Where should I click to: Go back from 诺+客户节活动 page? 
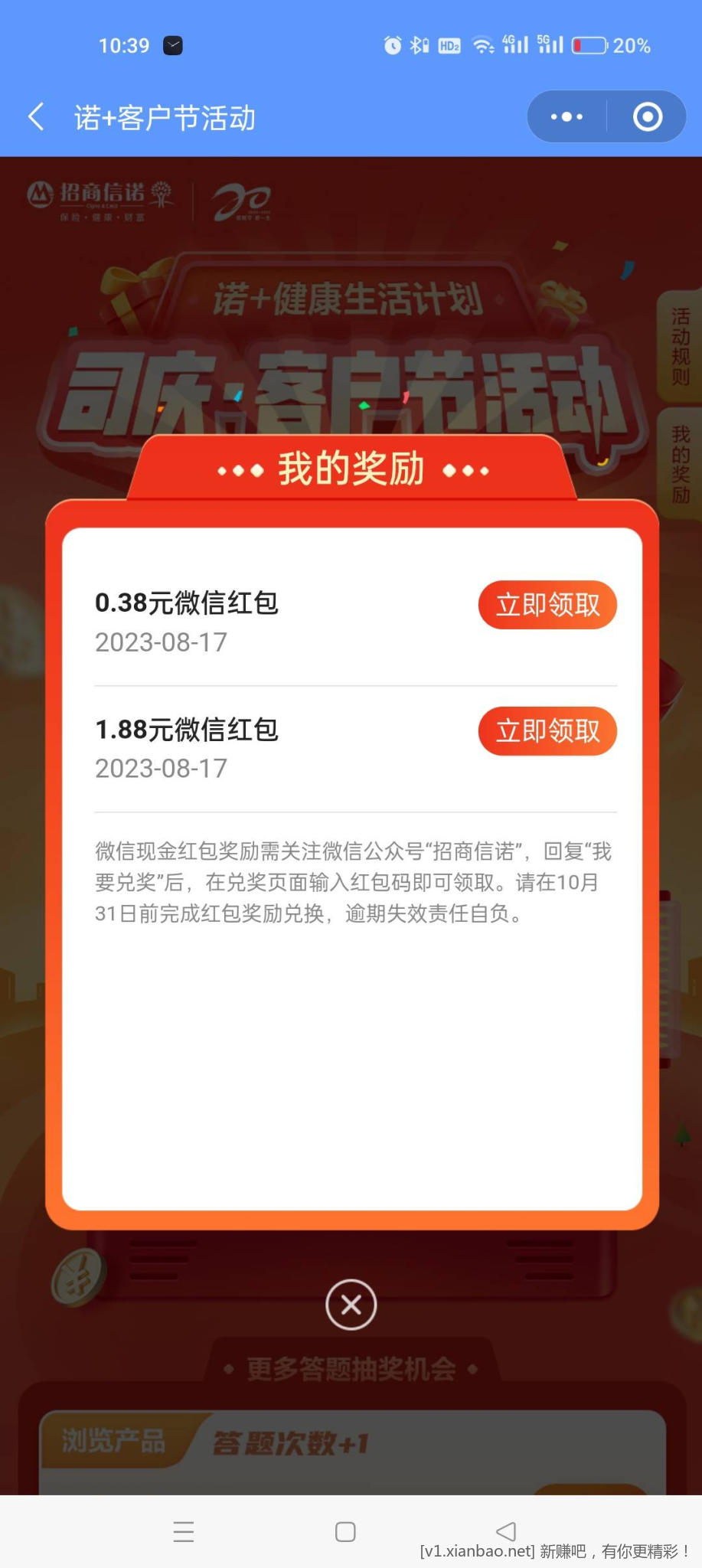[x=36, y=117]
